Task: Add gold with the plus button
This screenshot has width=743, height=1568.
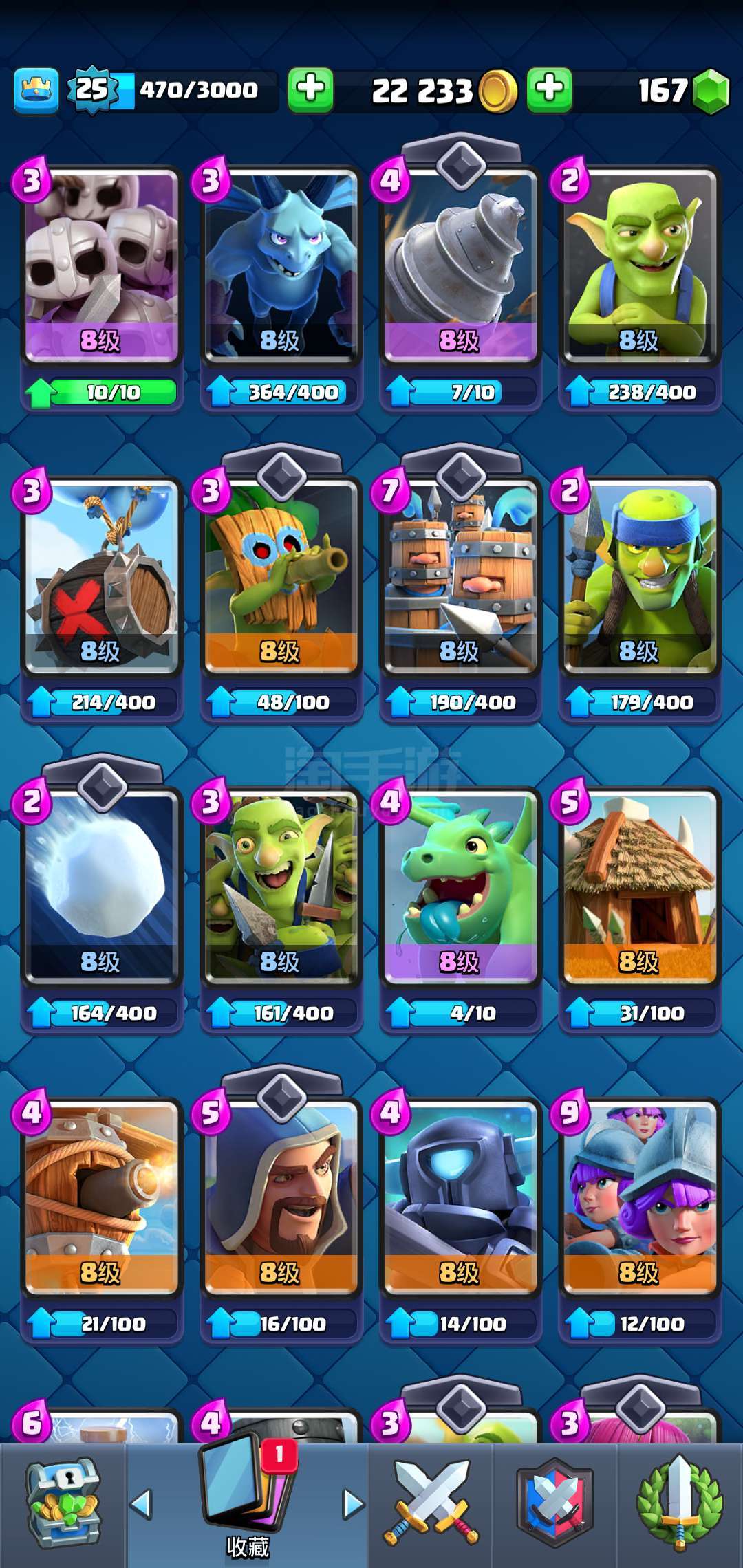Action: [x=311, y=90]
